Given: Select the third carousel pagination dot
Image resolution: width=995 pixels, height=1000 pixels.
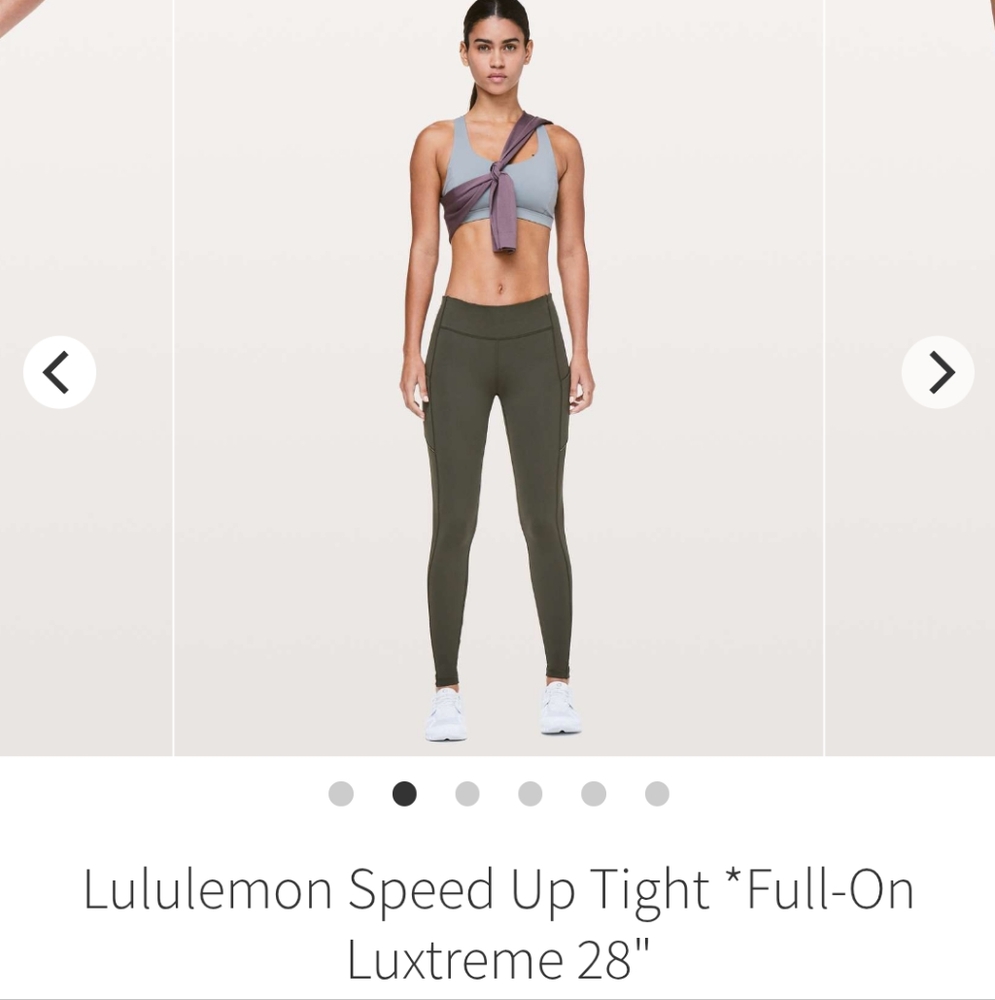Looking at the screenshot, I should coord(468,792).
